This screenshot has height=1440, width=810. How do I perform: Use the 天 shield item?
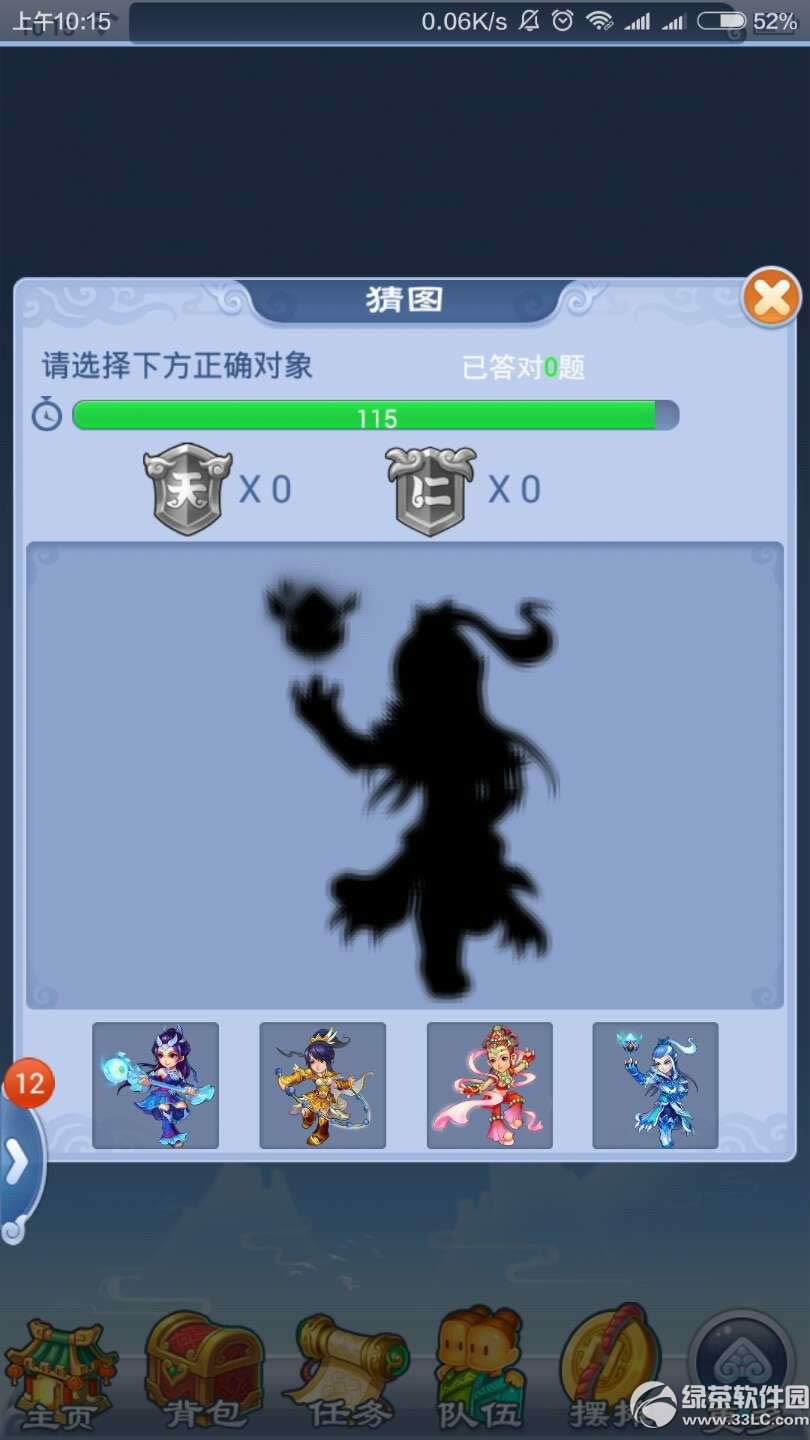188,489
